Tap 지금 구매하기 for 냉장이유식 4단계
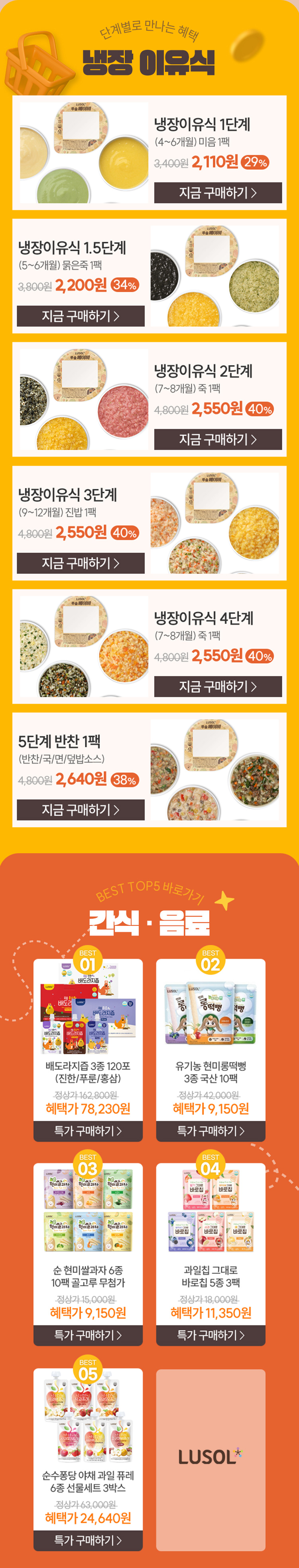299x1568 pixels. coord(218,686)
